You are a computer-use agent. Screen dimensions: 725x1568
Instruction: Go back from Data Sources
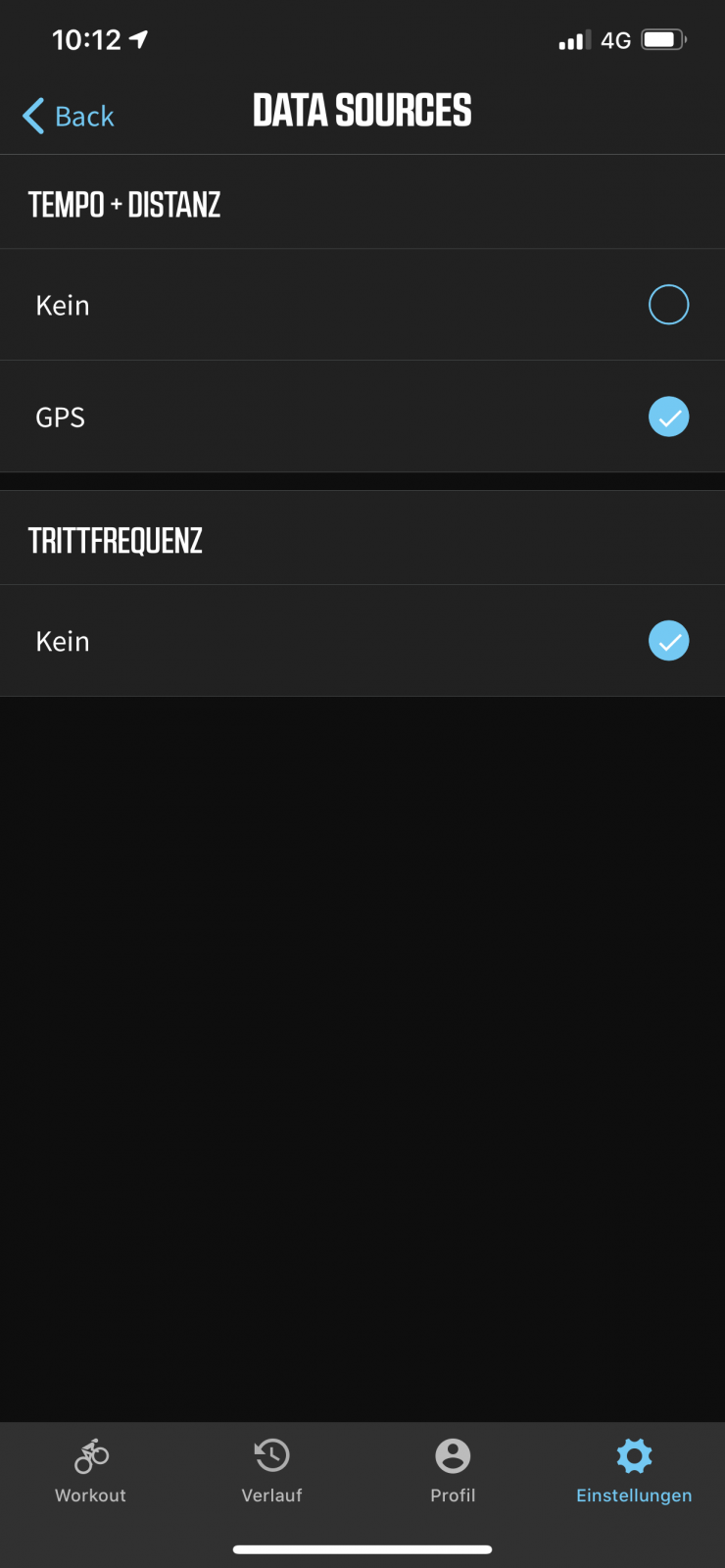click(x=69, y=116)
